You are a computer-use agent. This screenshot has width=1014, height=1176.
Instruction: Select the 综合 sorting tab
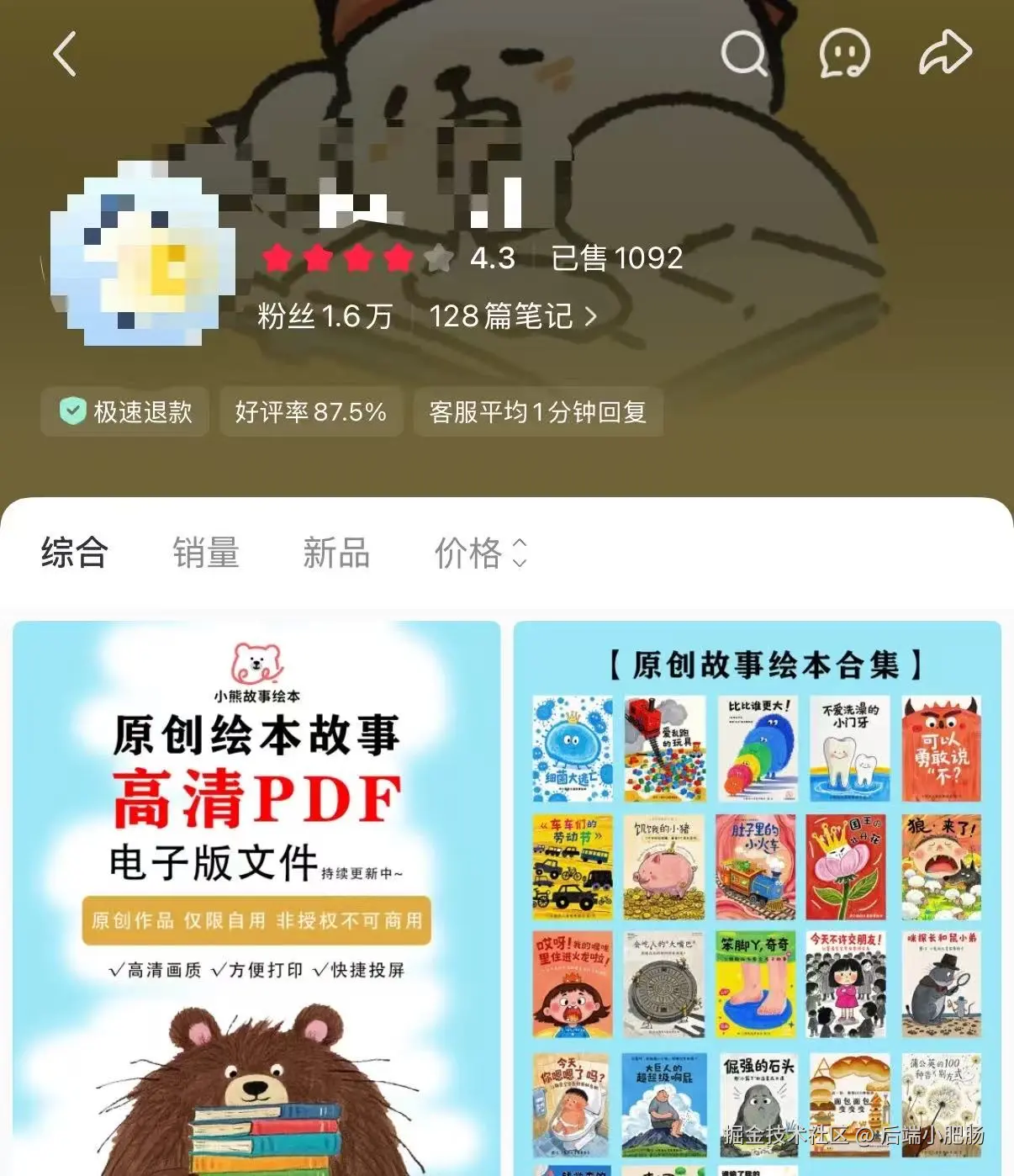point(75,554)
